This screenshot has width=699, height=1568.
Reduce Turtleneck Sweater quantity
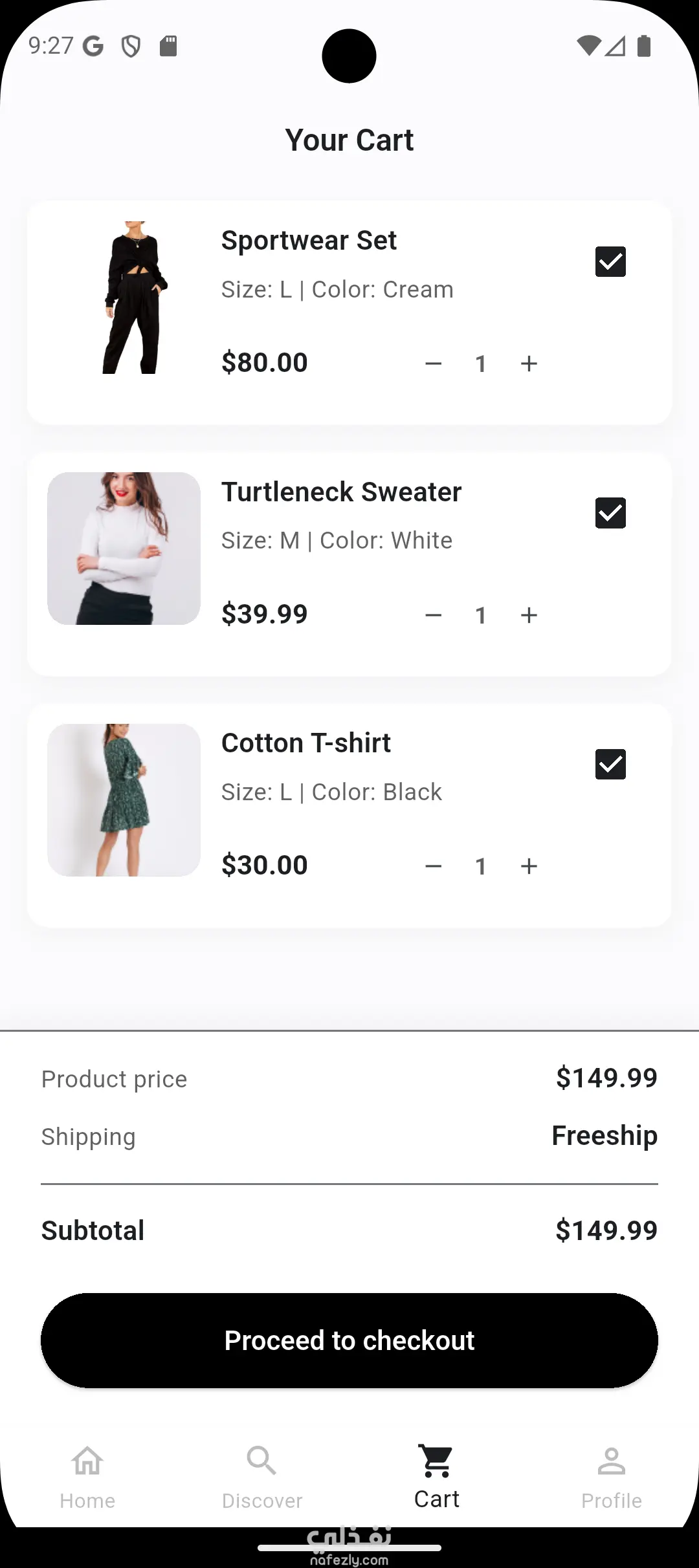pos(434,615)
